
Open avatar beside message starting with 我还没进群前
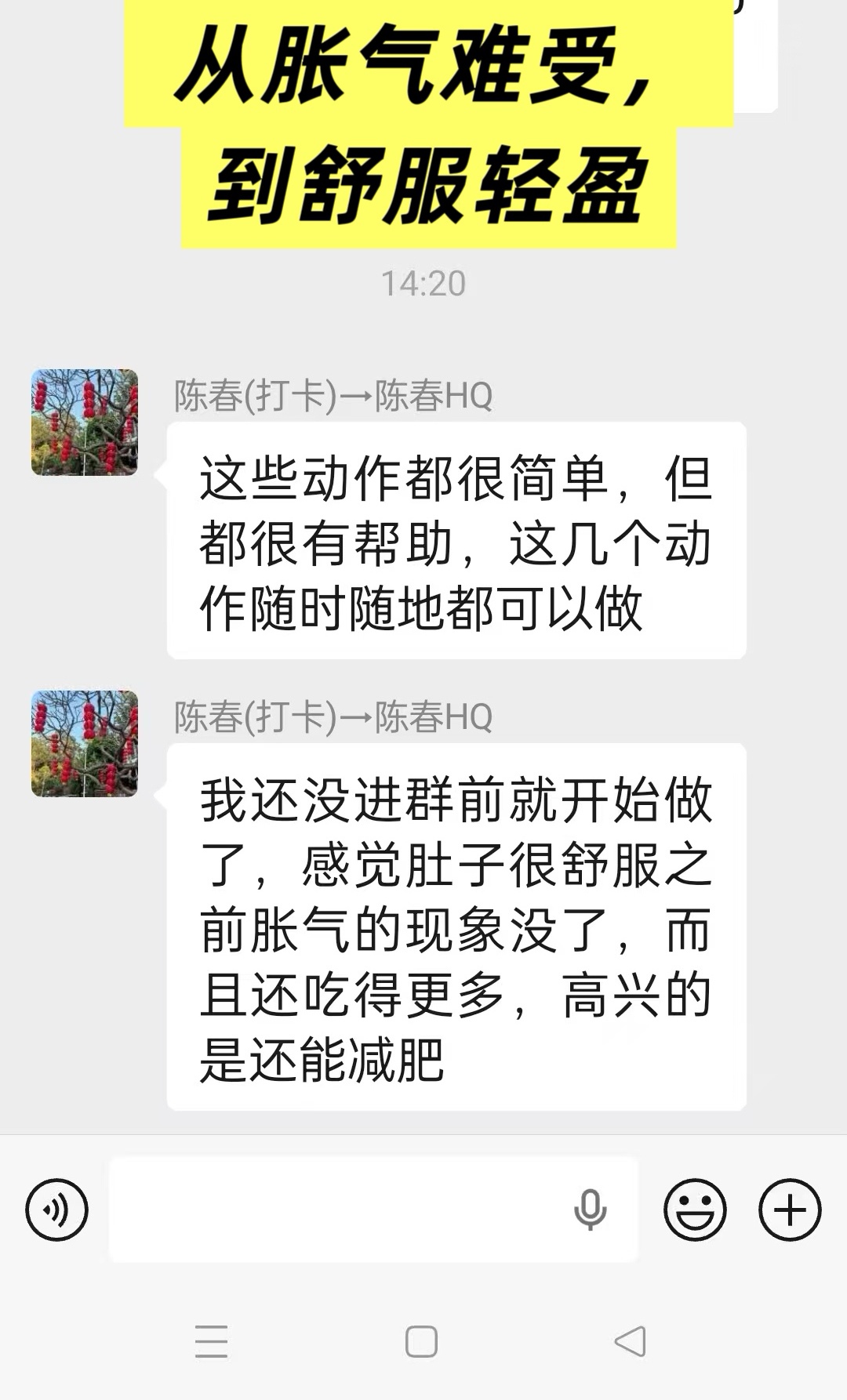(85, 744)
